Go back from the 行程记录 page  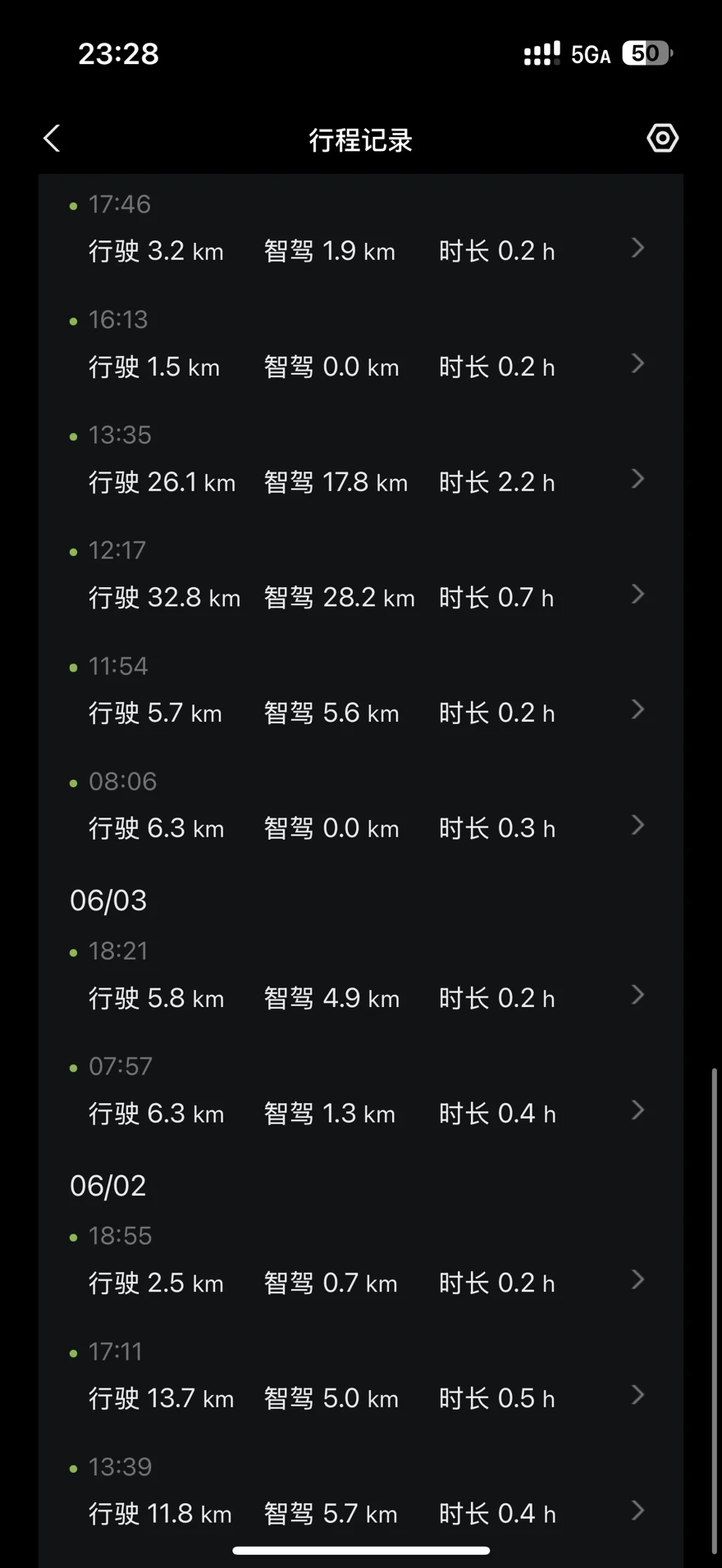click(52, 139)
